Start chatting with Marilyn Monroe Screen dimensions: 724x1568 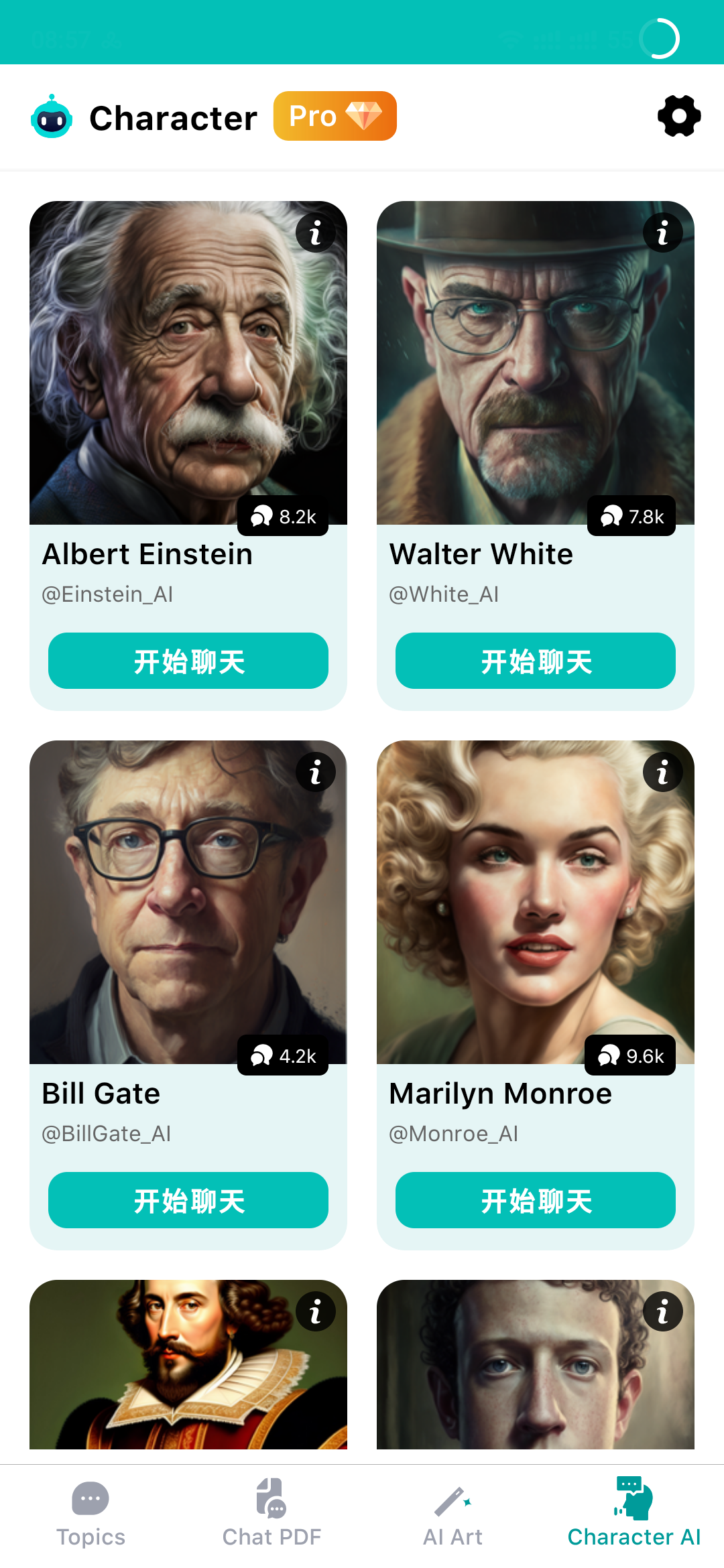pyautogui.click(x=535, y=1200)
